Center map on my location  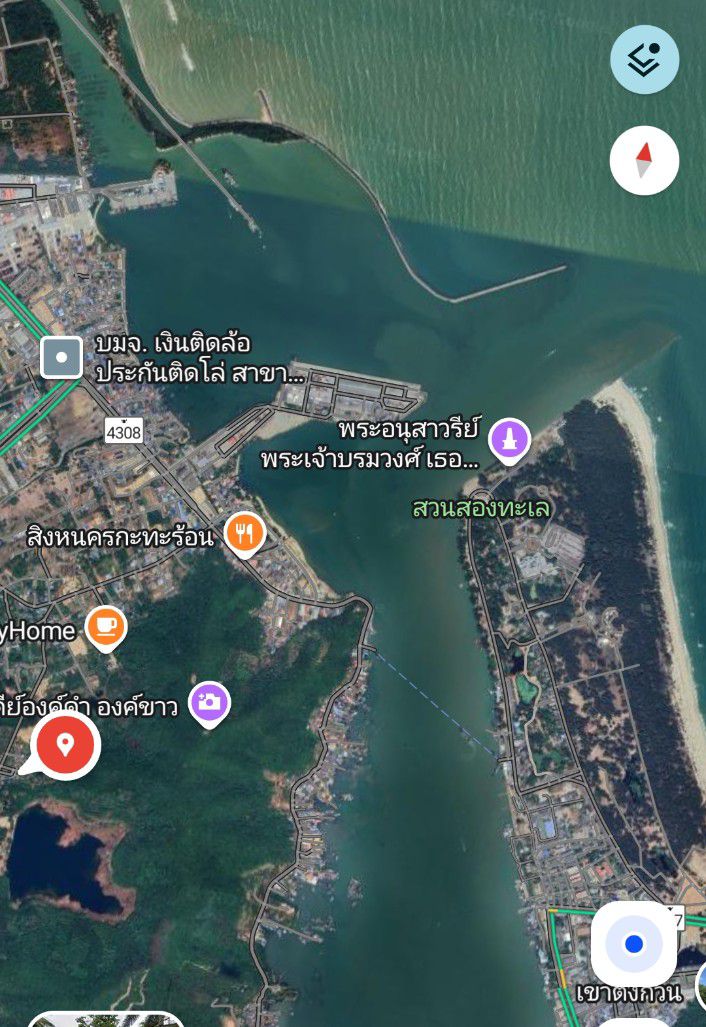coord(633,943)
